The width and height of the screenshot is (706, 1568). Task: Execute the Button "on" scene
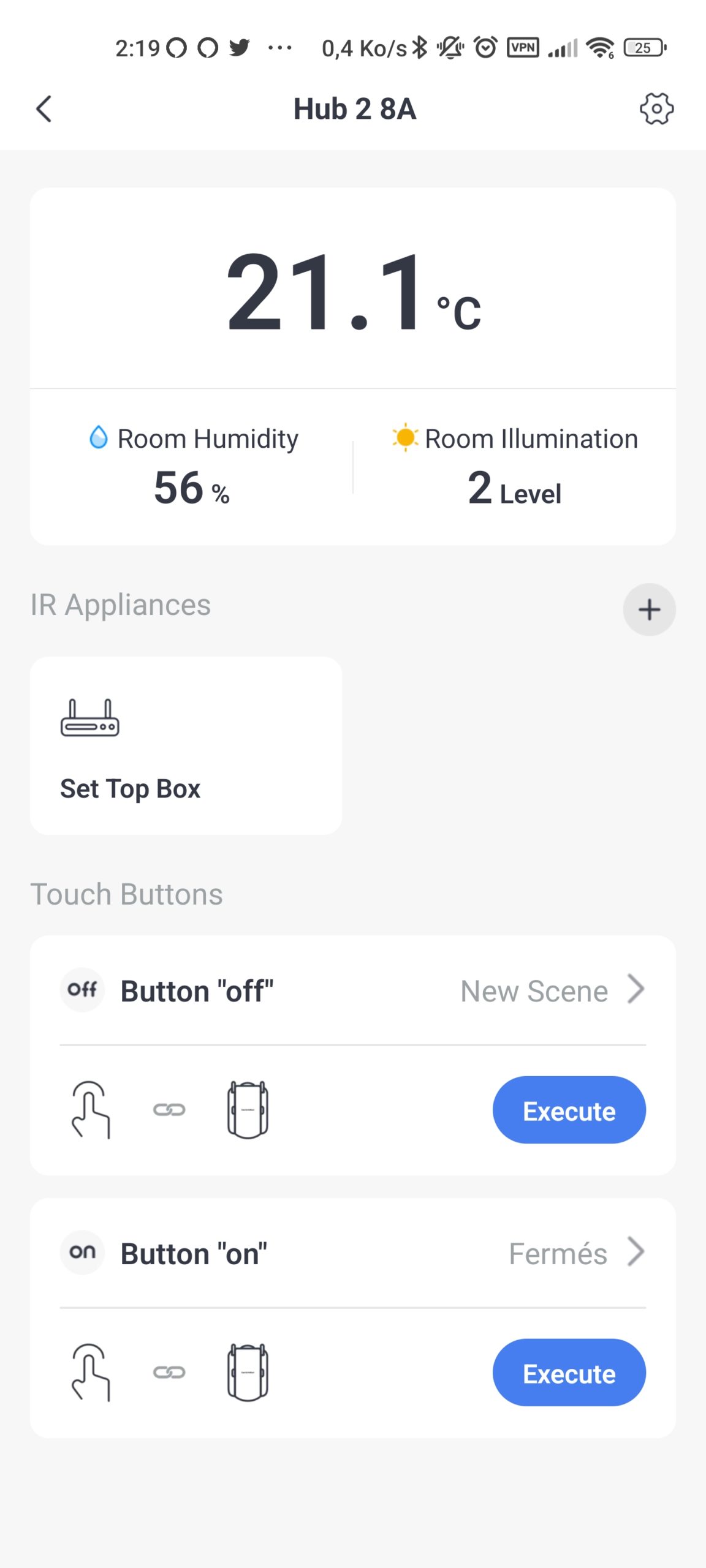[569, 1373]
